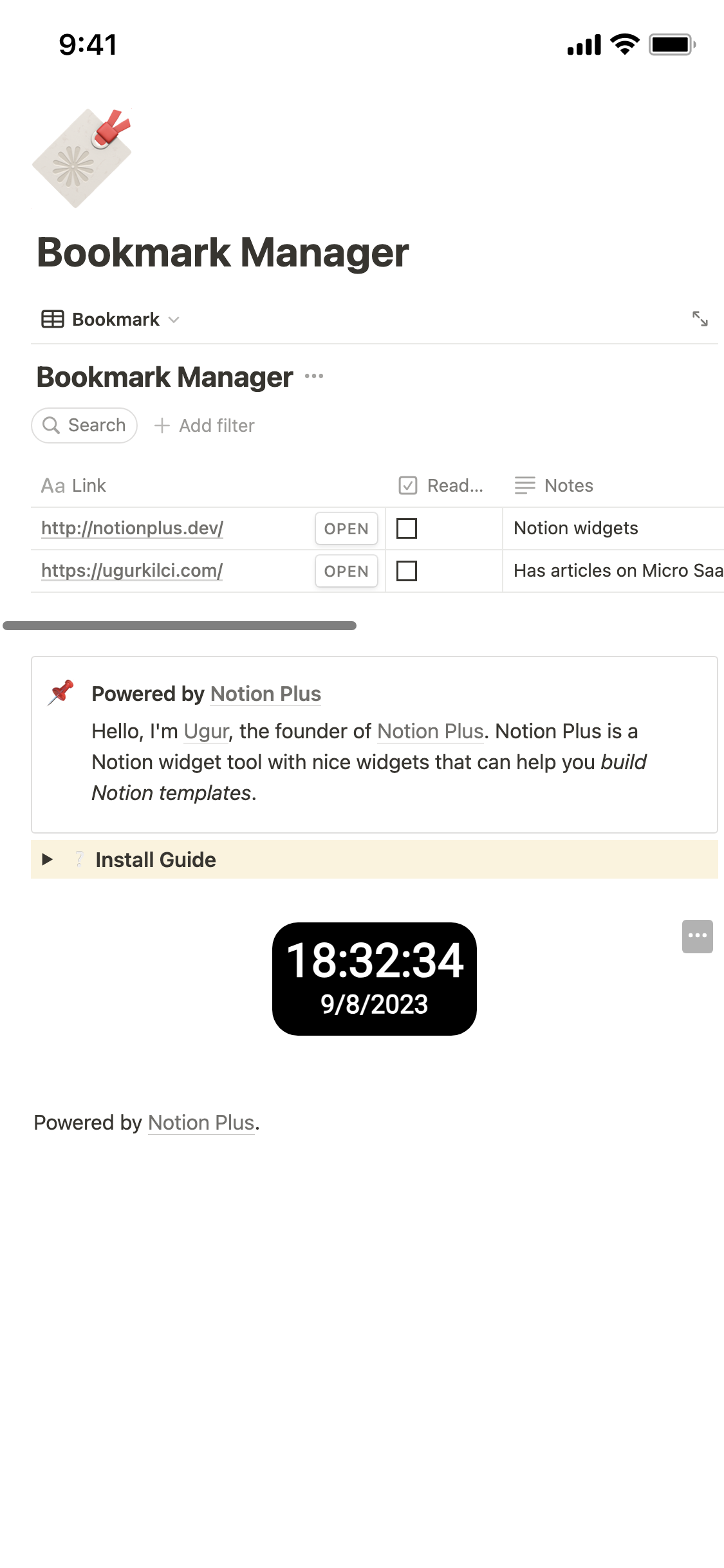Open the clock widget's three-dot menu
Screen dimensions: 724x1568
click(697, 936)
